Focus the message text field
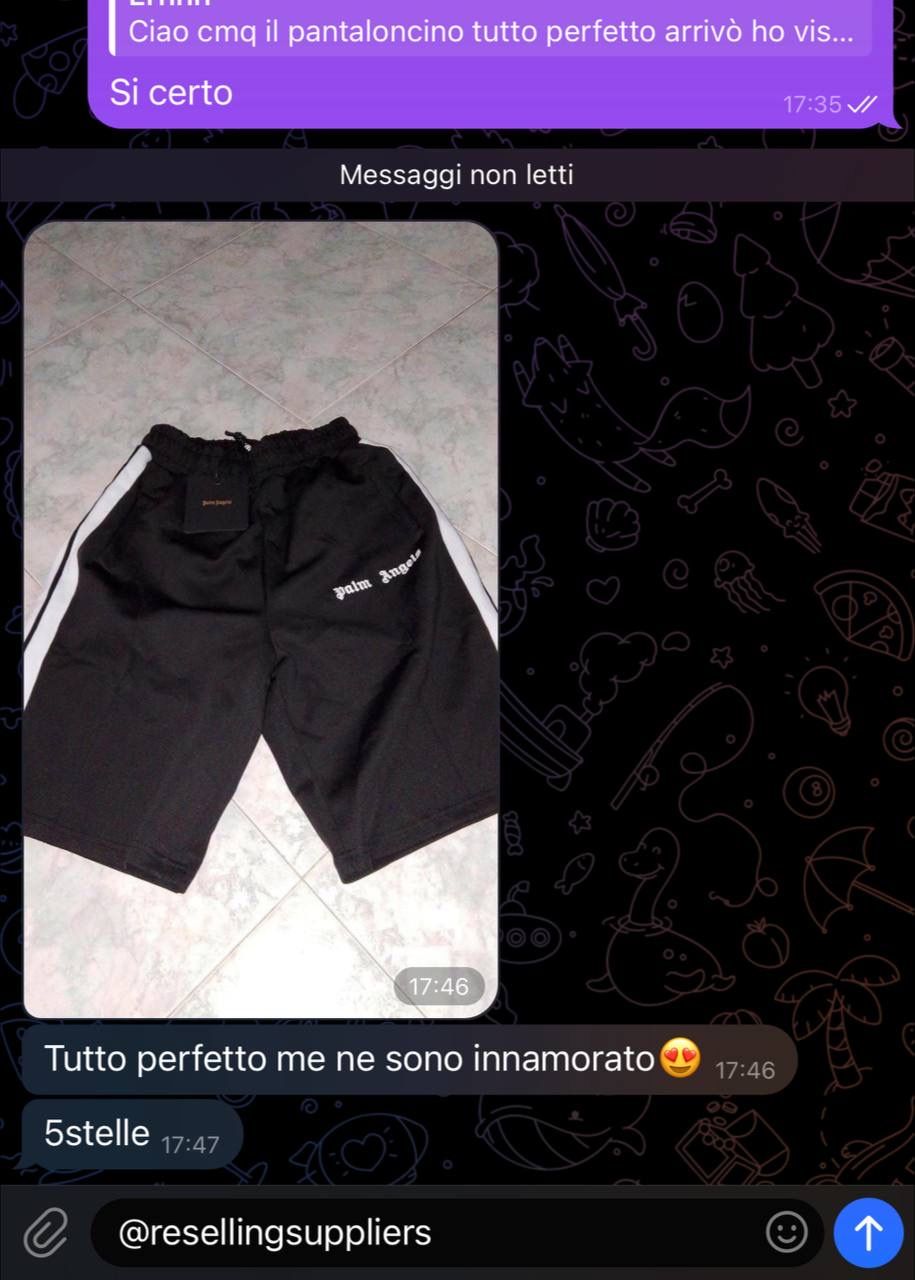The height and width of the screenshot is (1280, 915). point(430,1233)
